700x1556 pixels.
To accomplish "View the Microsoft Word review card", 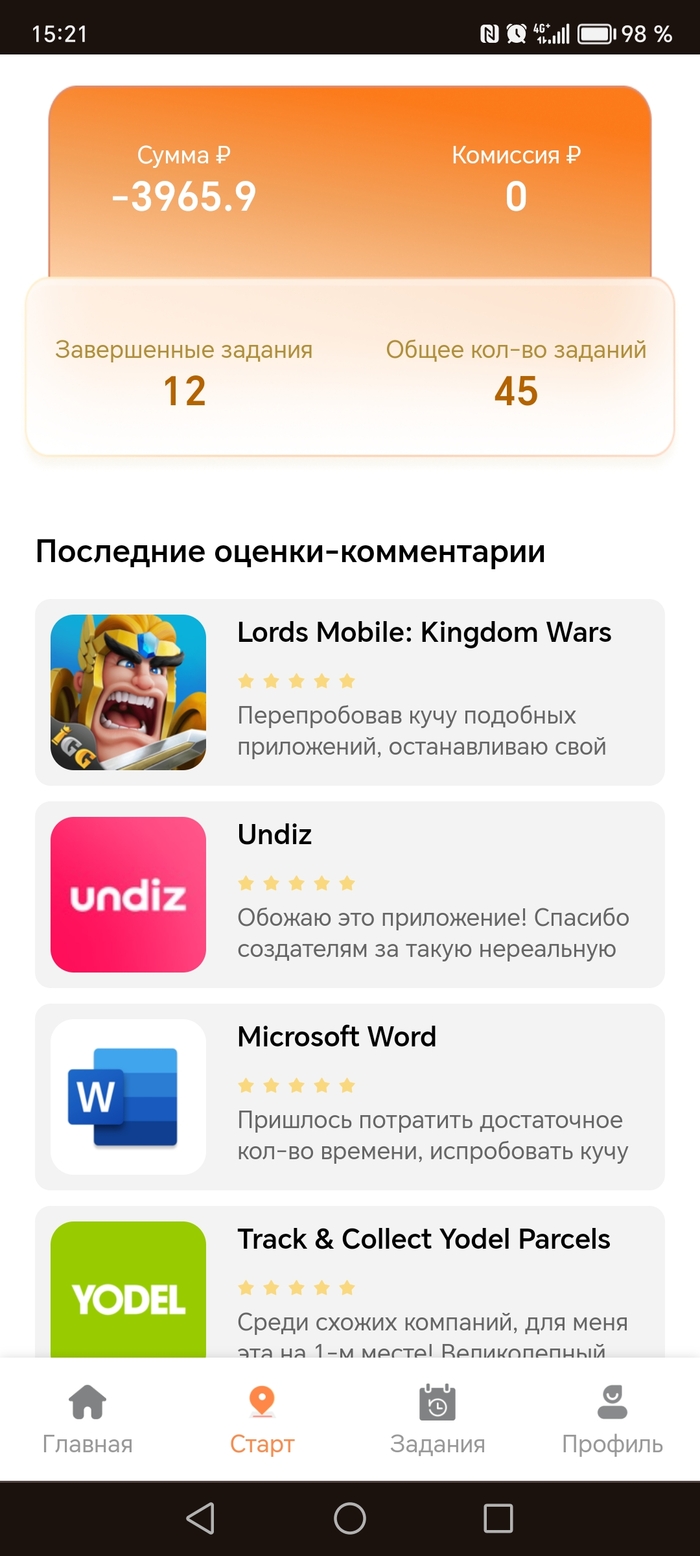I will point(350,1096).
